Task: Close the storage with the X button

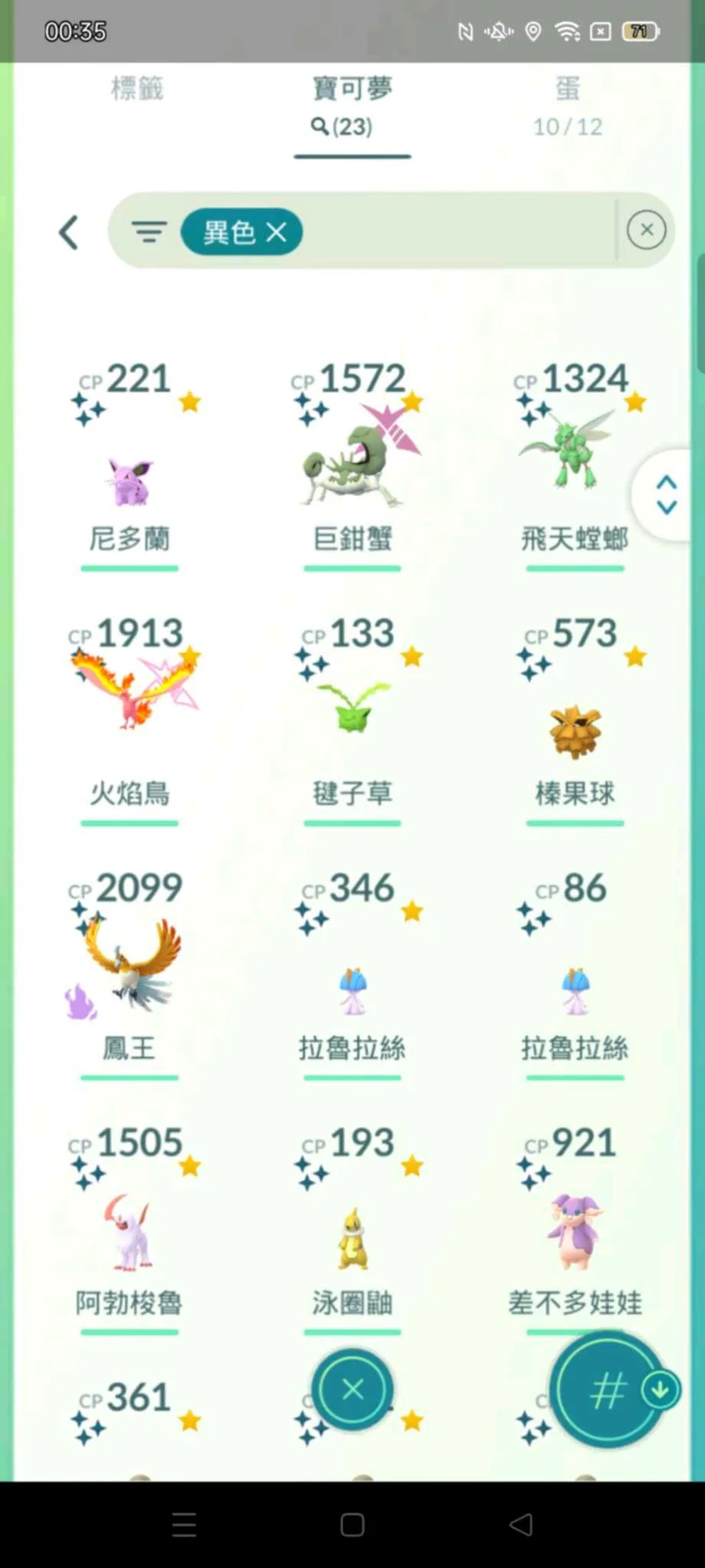Action: point(352,1389)
